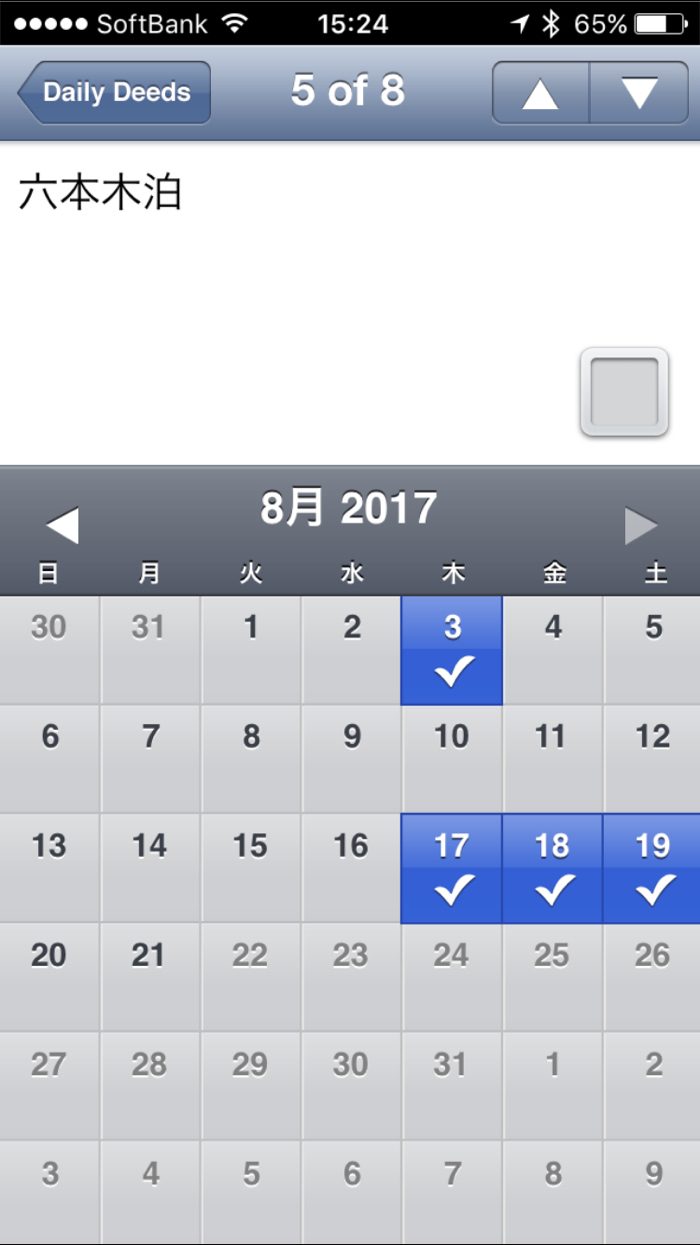
Task: Uncheck August 3 on the calendar
Action: pyautogui.click(x=452, y=651)
